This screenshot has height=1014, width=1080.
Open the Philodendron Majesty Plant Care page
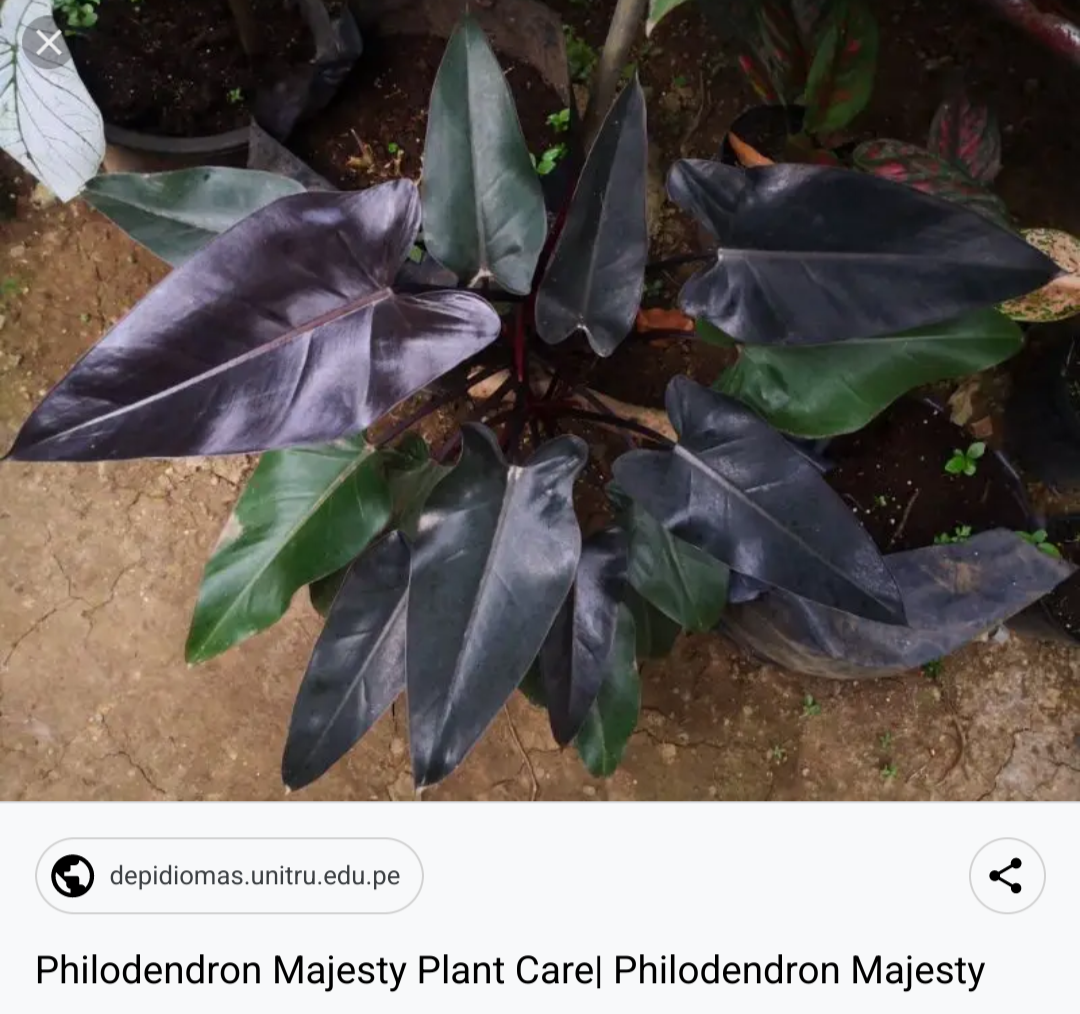[x=509, y=970]
